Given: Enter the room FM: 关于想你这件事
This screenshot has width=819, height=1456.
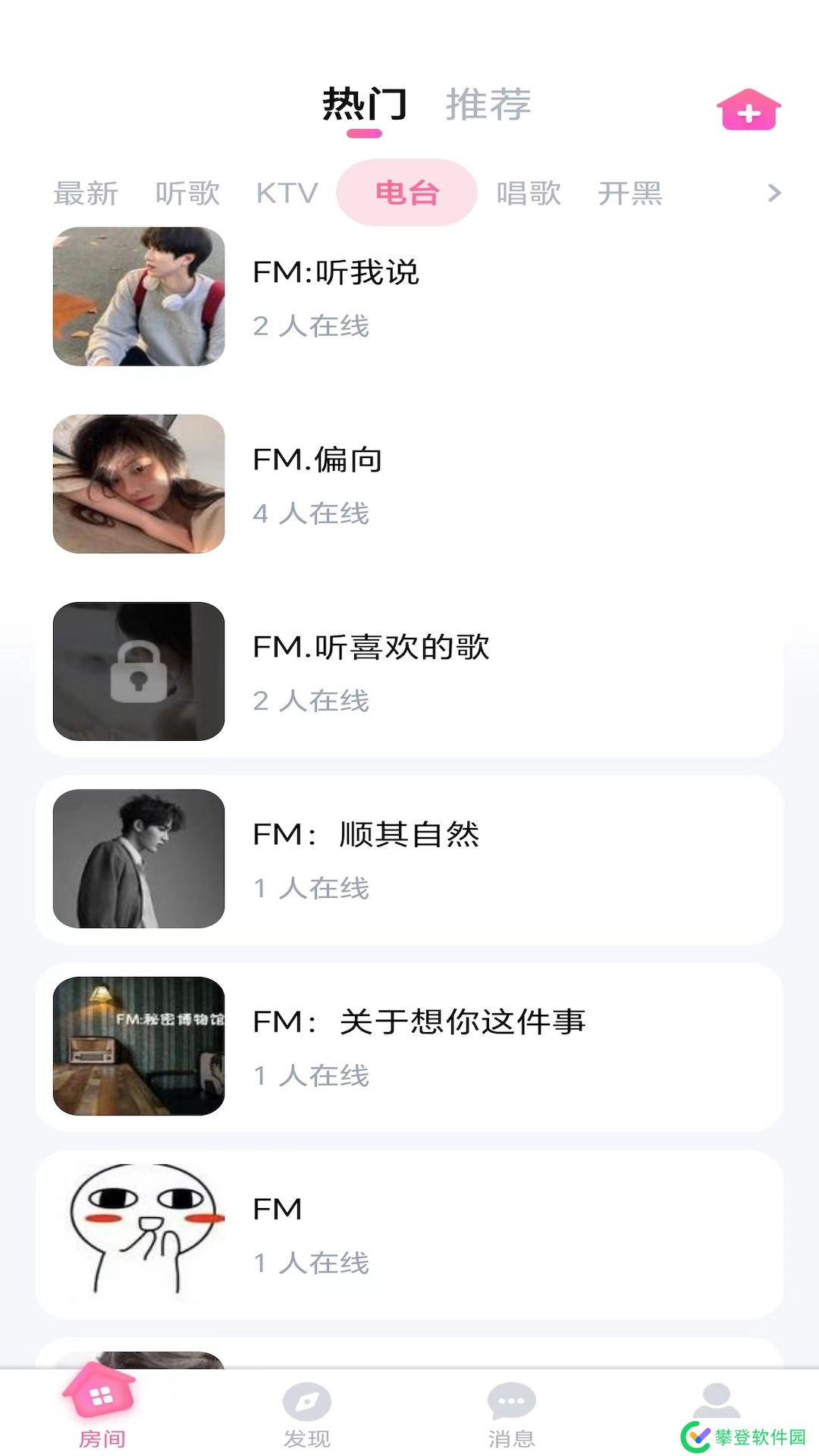Looking at the screenshot, I should click(409, 1046).
